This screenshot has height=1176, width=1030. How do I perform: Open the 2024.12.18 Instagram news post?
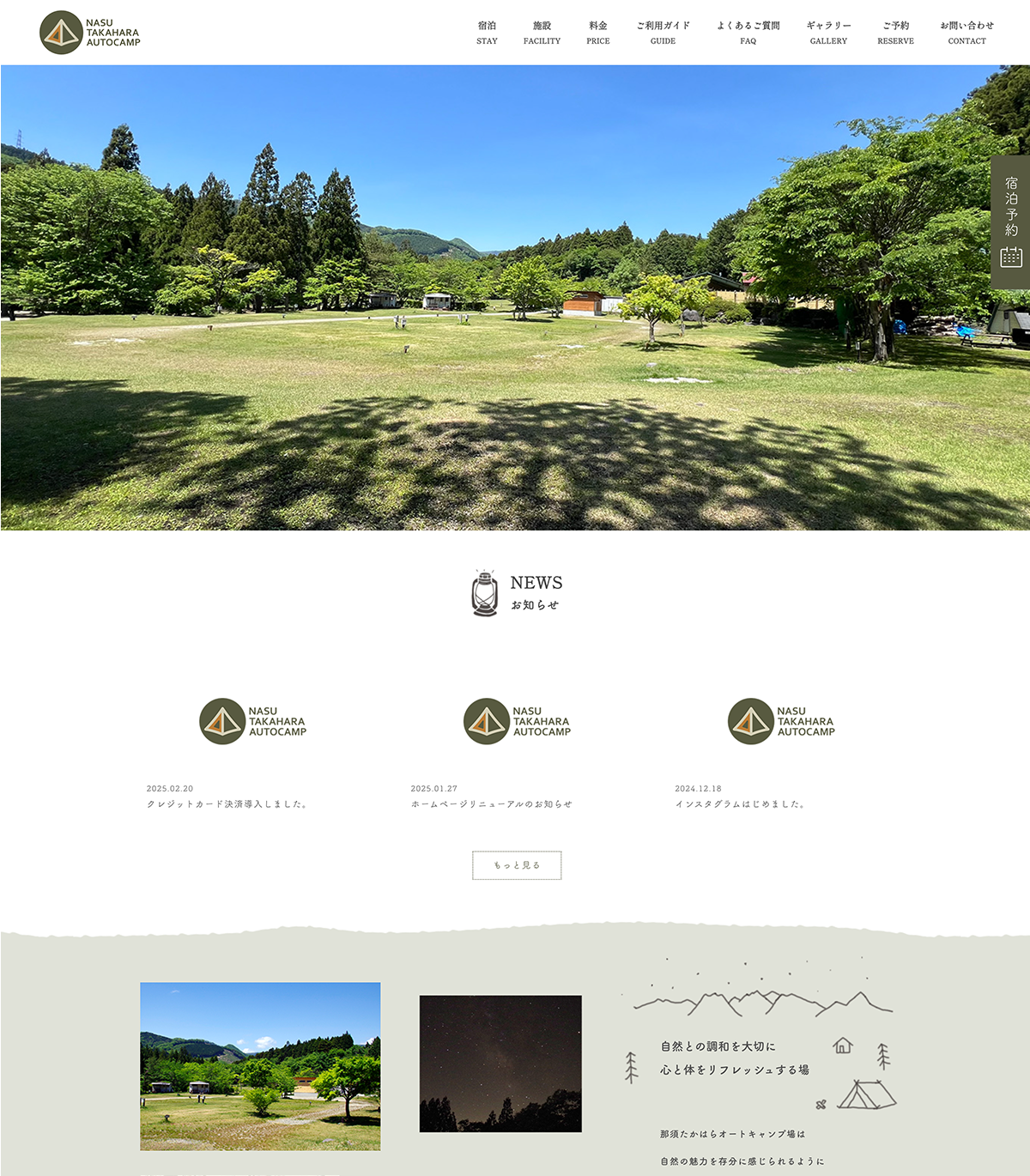(740, 803)
